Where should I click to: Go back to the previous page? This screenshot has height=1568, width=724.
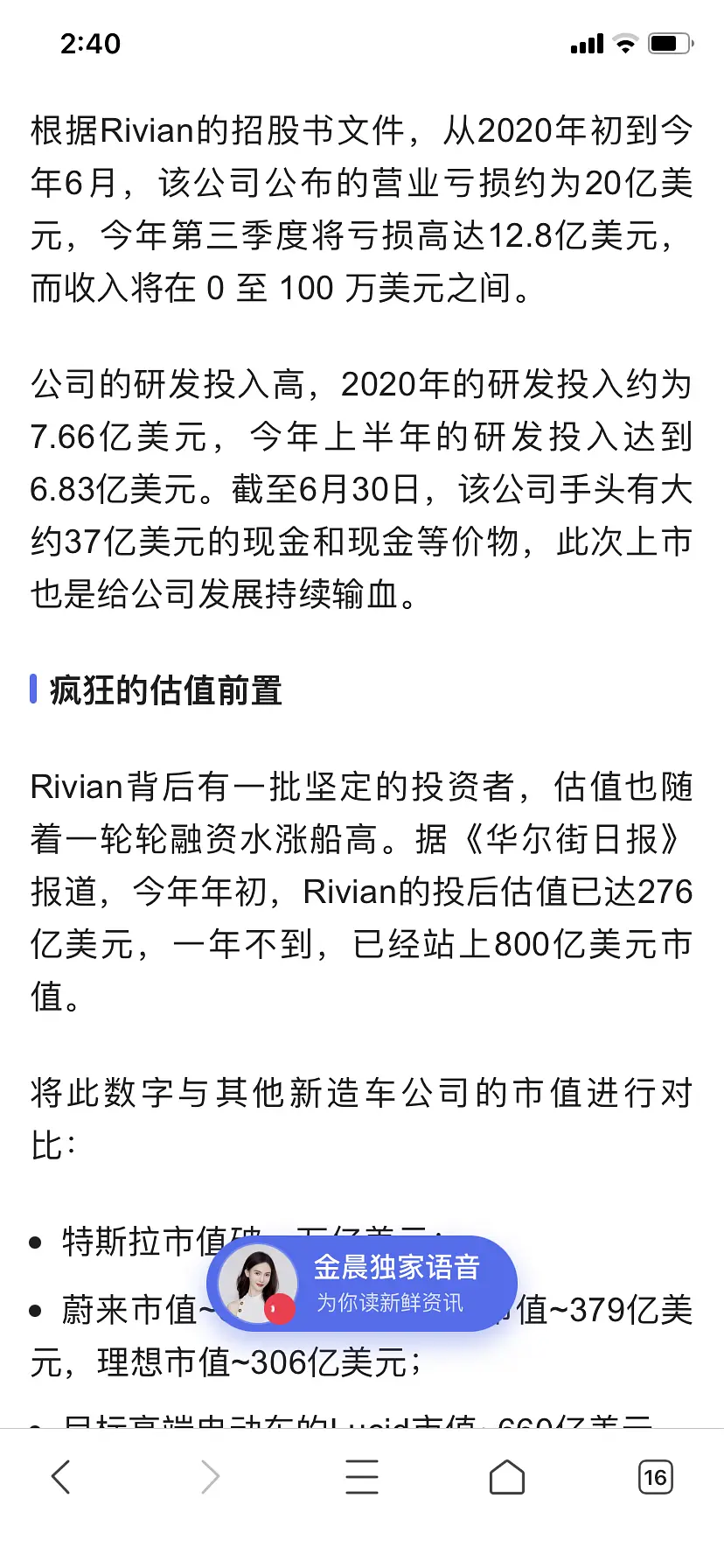click(60, 1476)
